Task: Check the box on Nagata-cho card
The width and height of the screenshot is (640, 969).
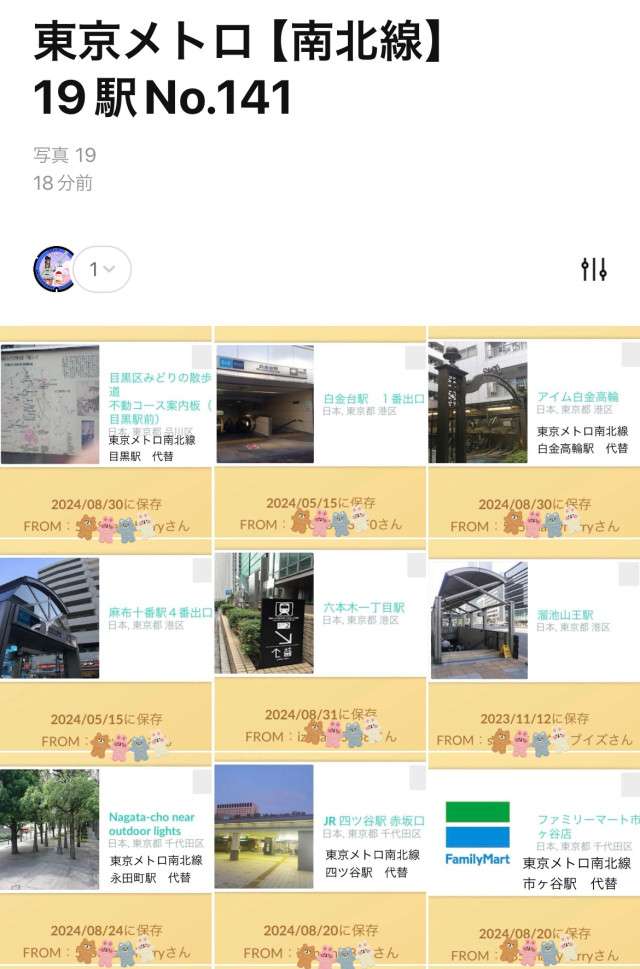Action: 202,782
